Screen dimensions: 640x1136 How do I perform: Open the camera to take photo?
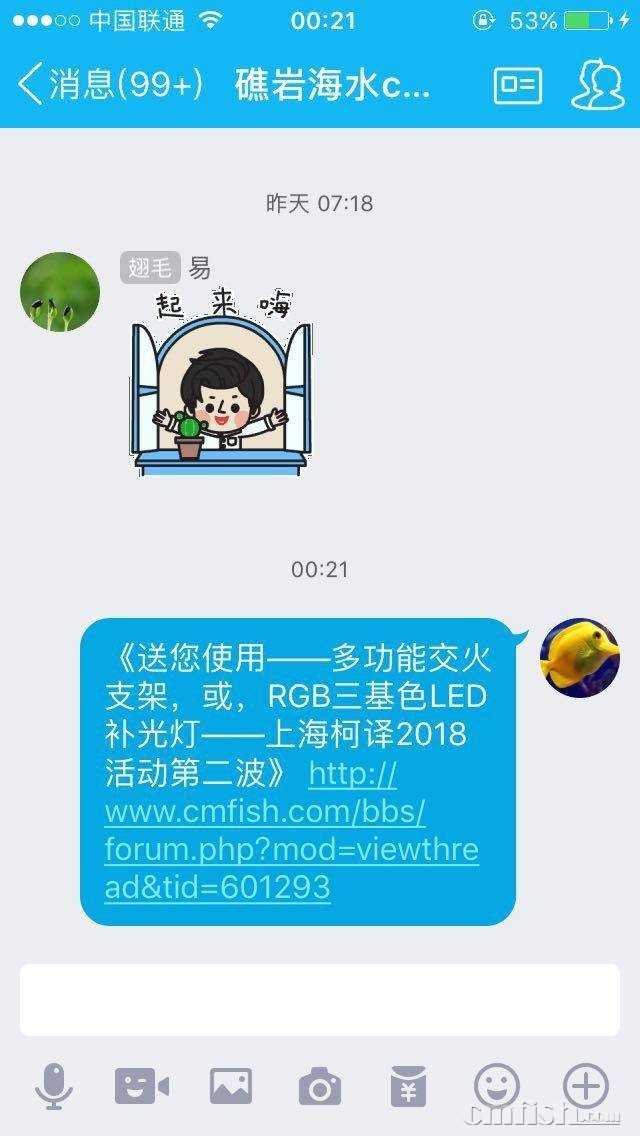coord(319,1086)
